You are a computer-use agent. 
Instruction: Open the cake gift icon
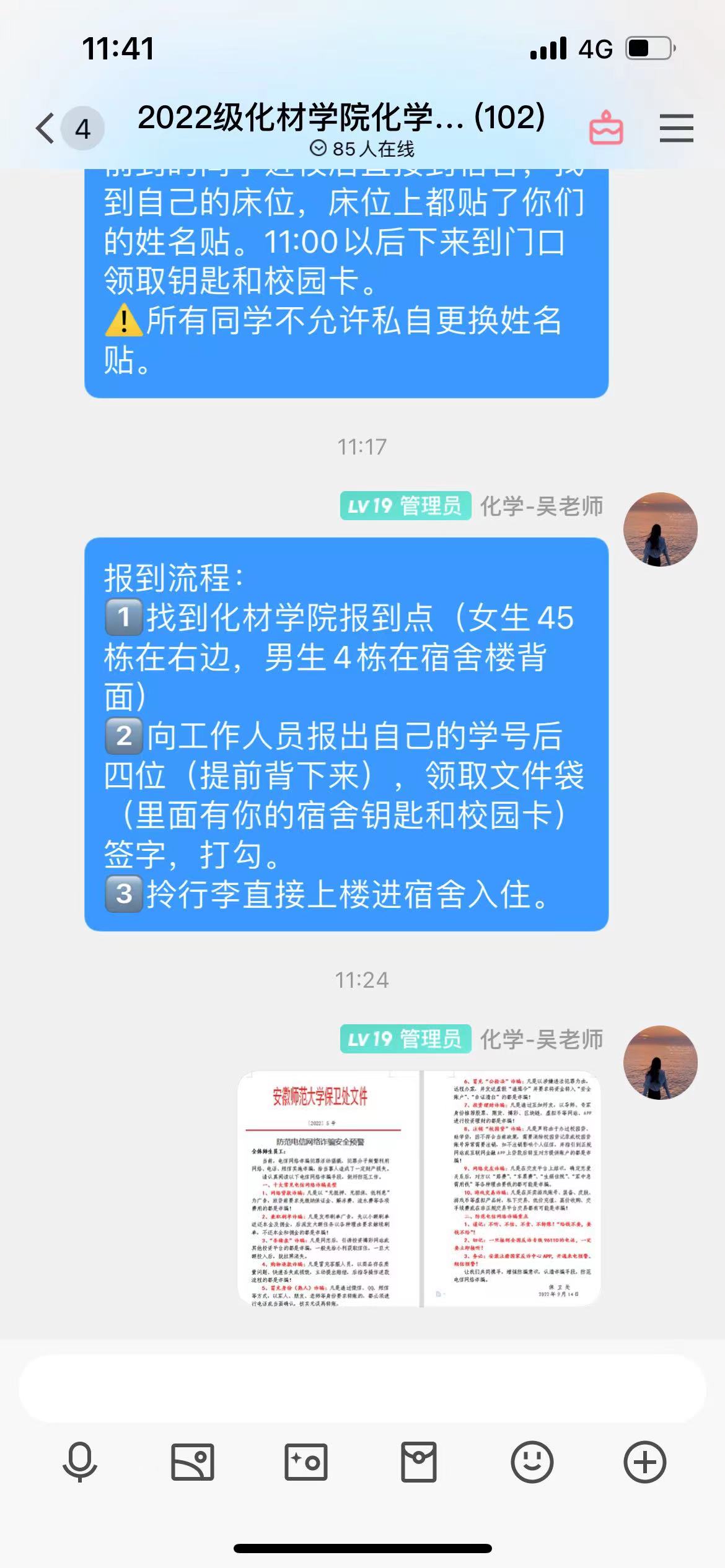point(605,128)
